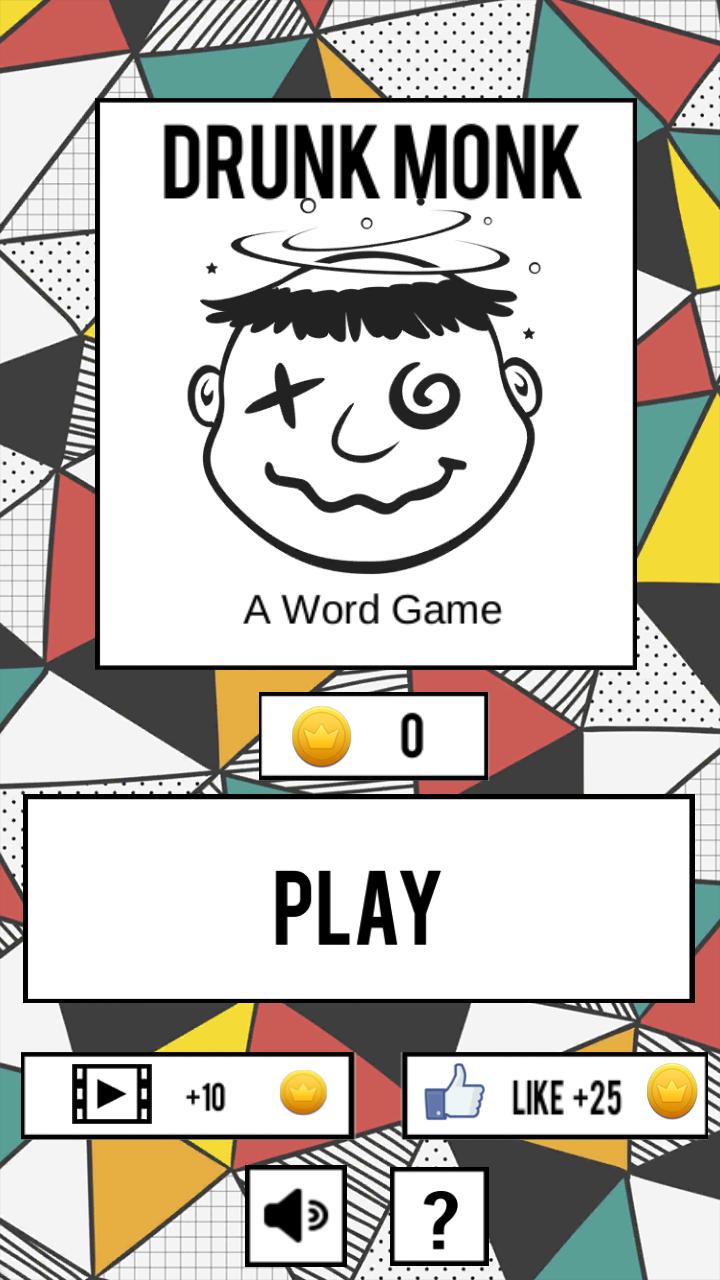
Task: Toggle sound with the speaker icon
Action: click(296, 1215)
